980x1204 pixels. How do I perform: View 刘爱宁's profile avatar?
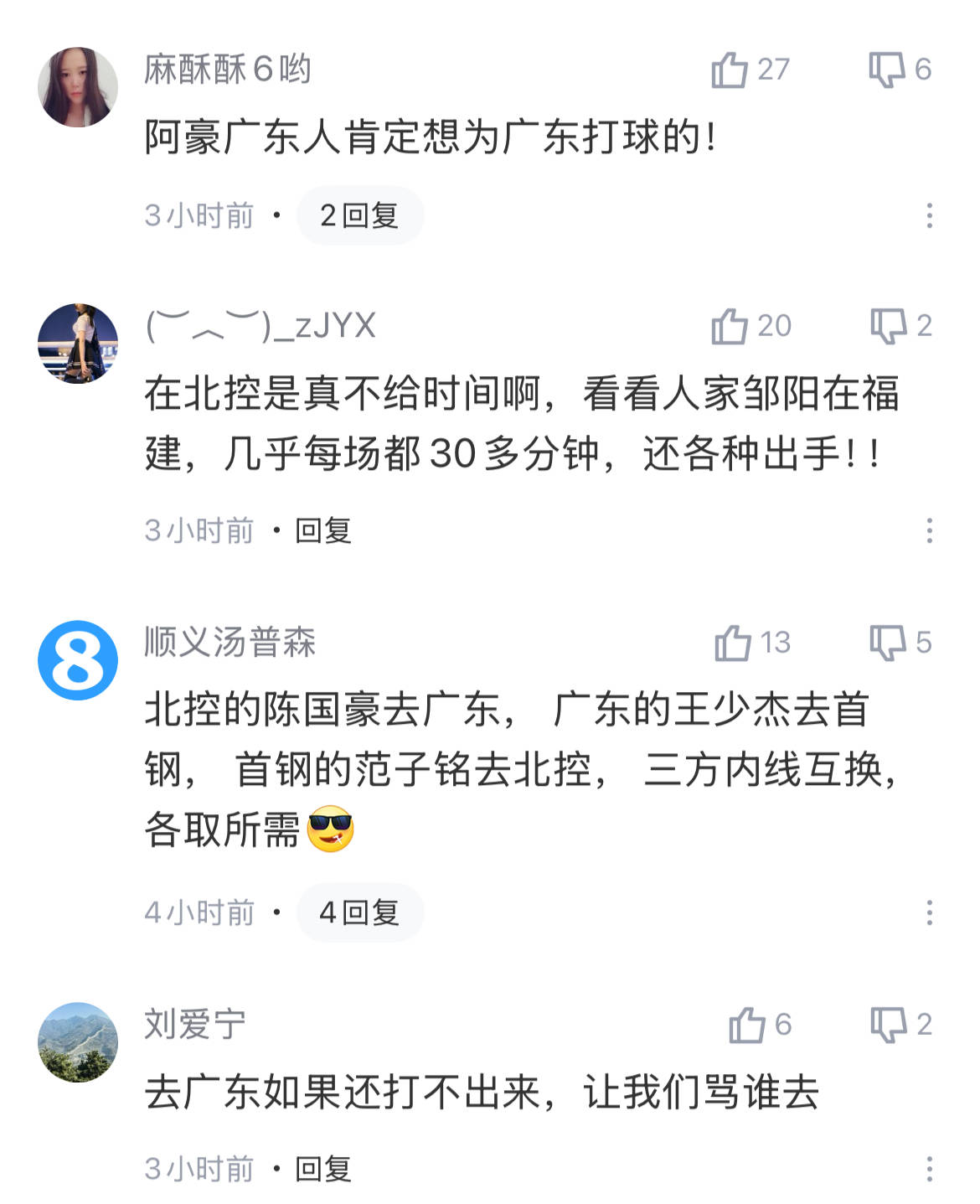[78, 1042]
